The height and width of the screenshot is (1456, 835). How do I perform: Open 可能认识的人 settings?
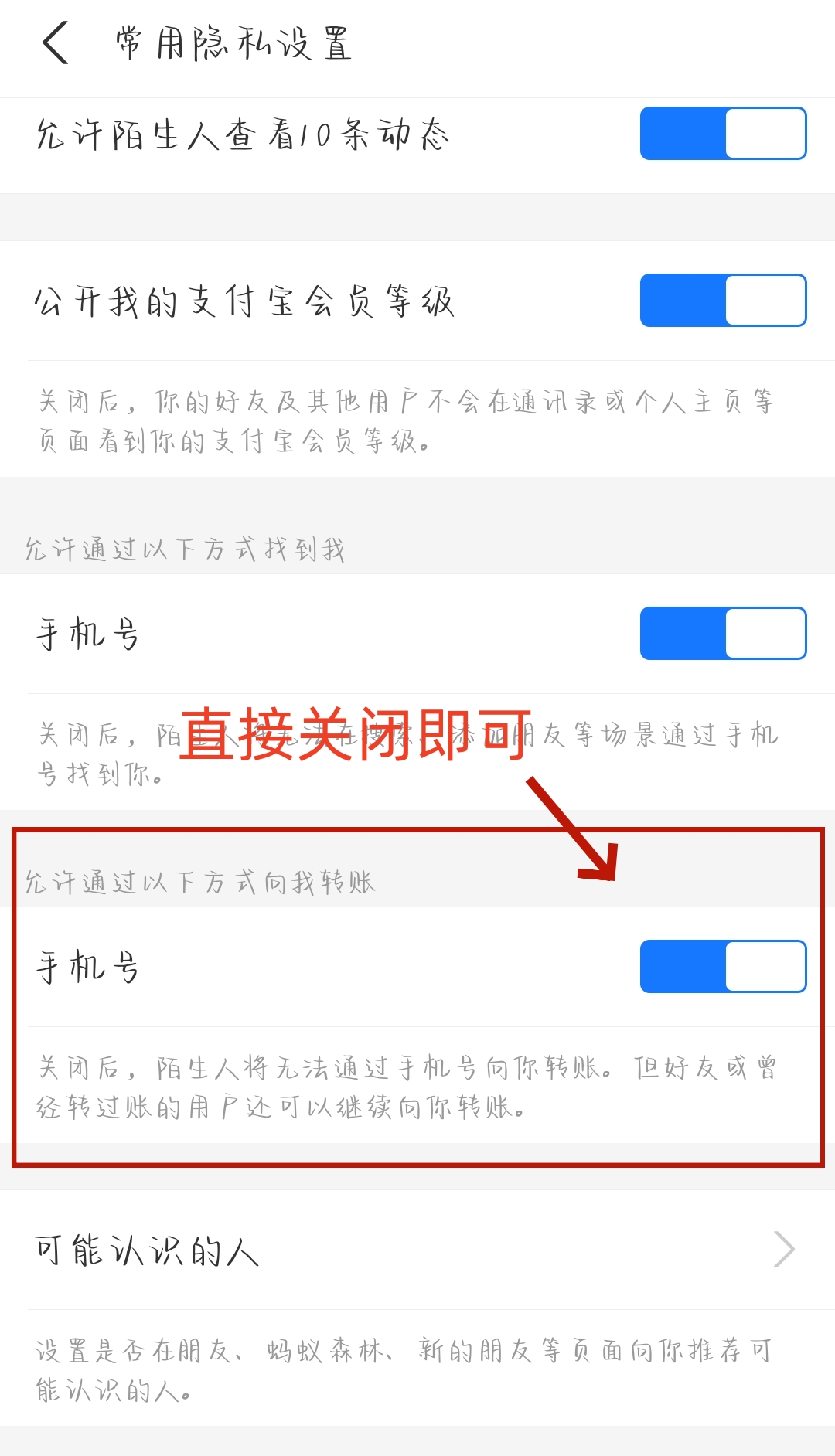coord(417,1250)
